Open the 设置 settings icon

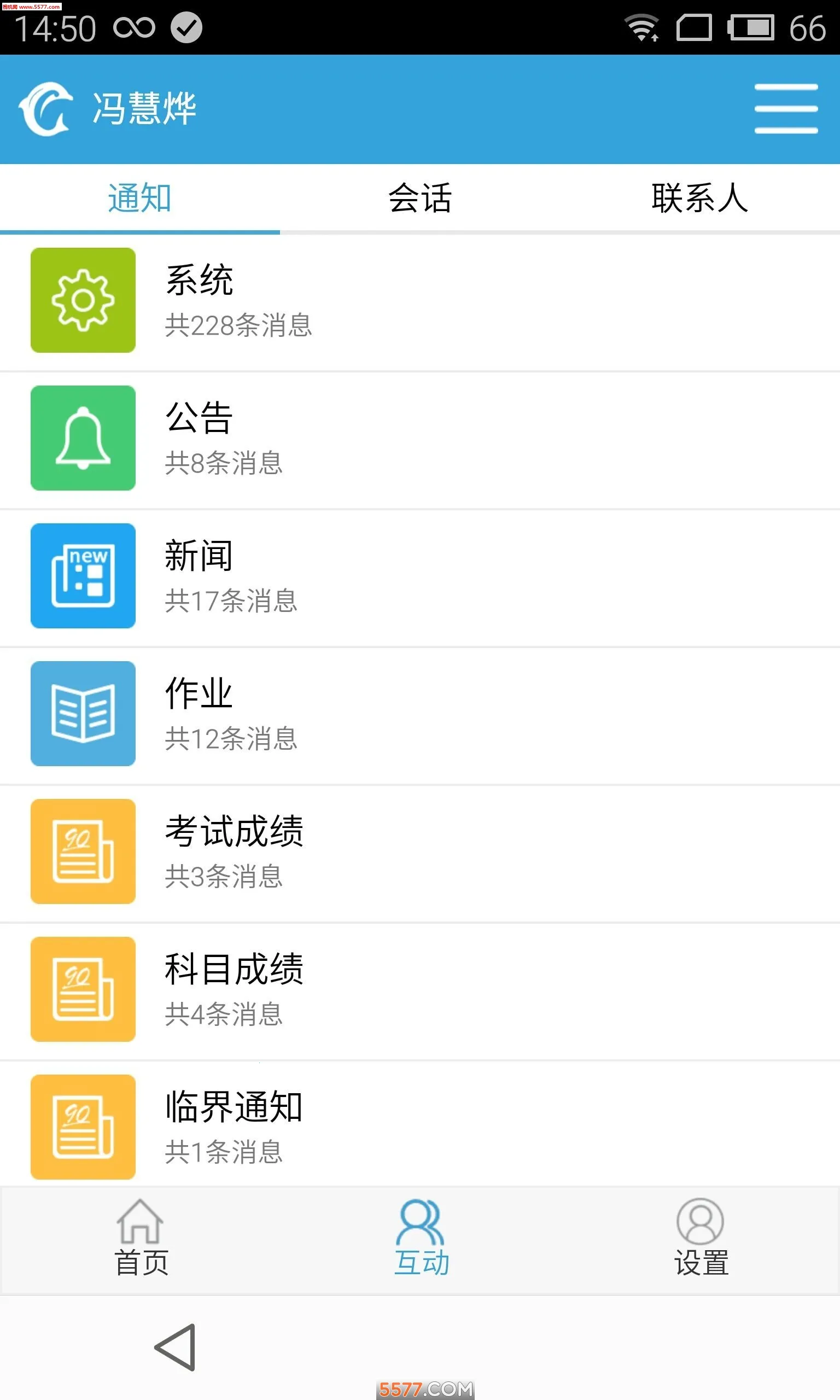699,1222
